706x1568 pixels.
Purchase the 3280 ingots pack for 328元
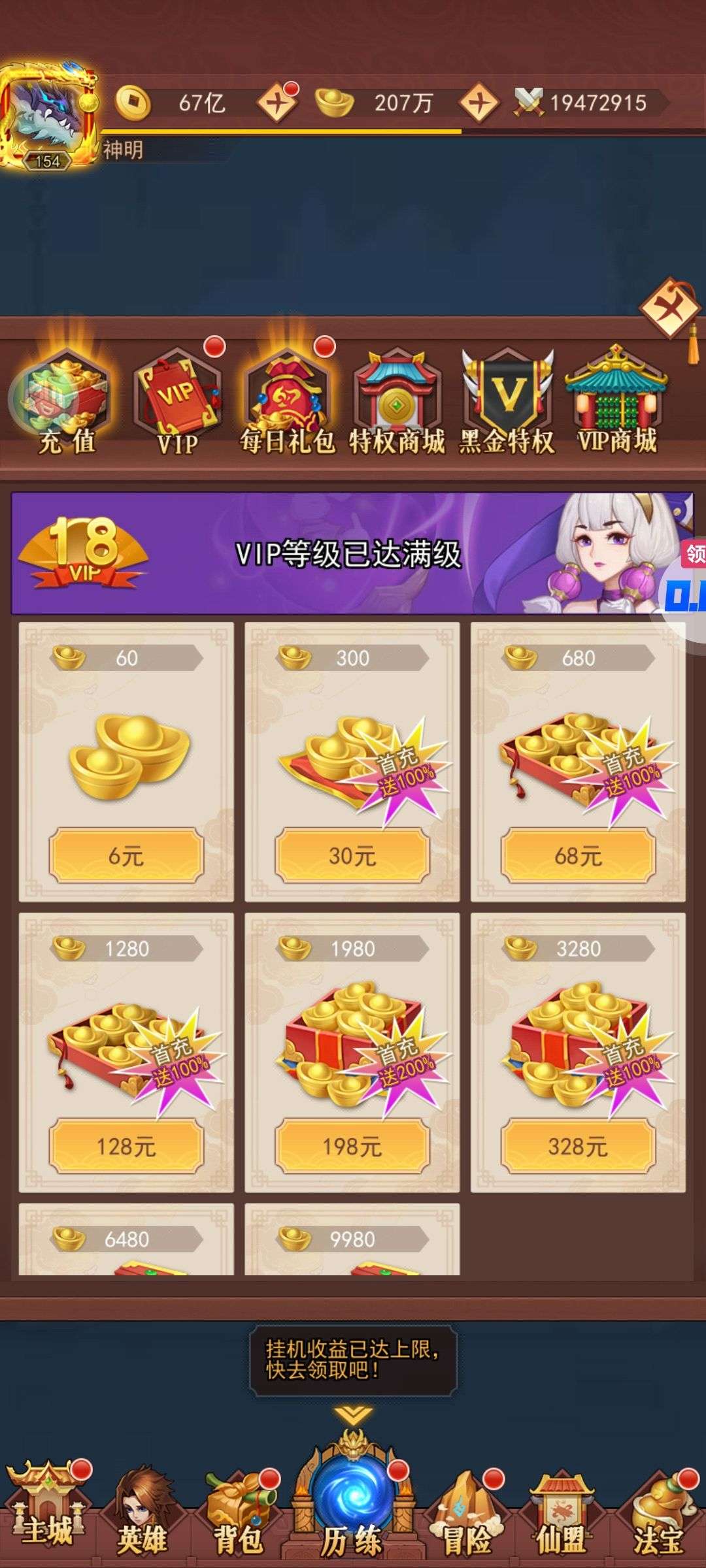pos(578,1146)
